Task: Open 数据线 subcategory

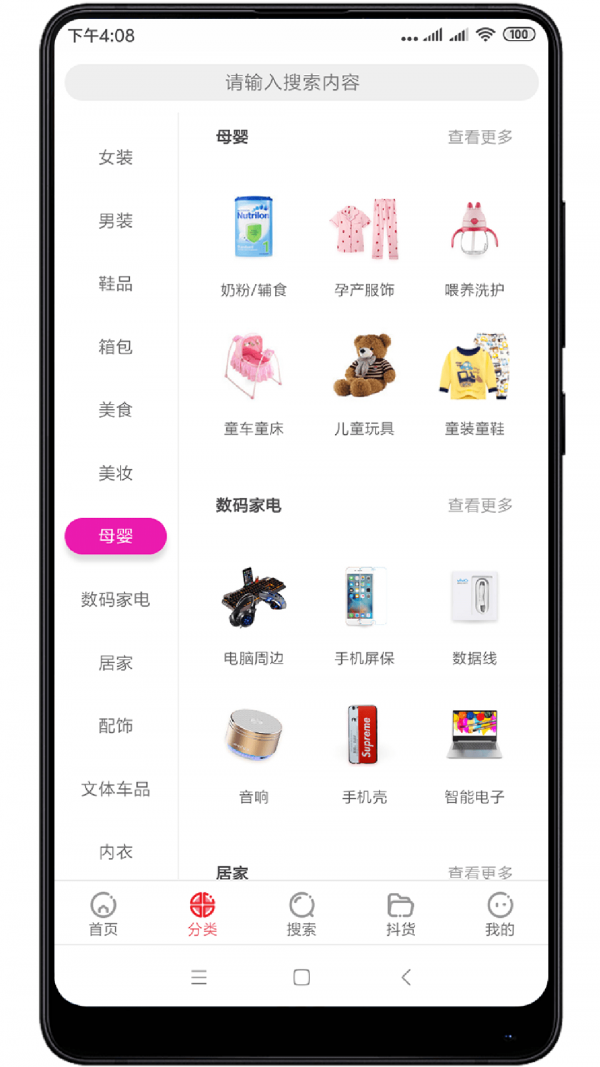Action: click(x=474, y=613)
